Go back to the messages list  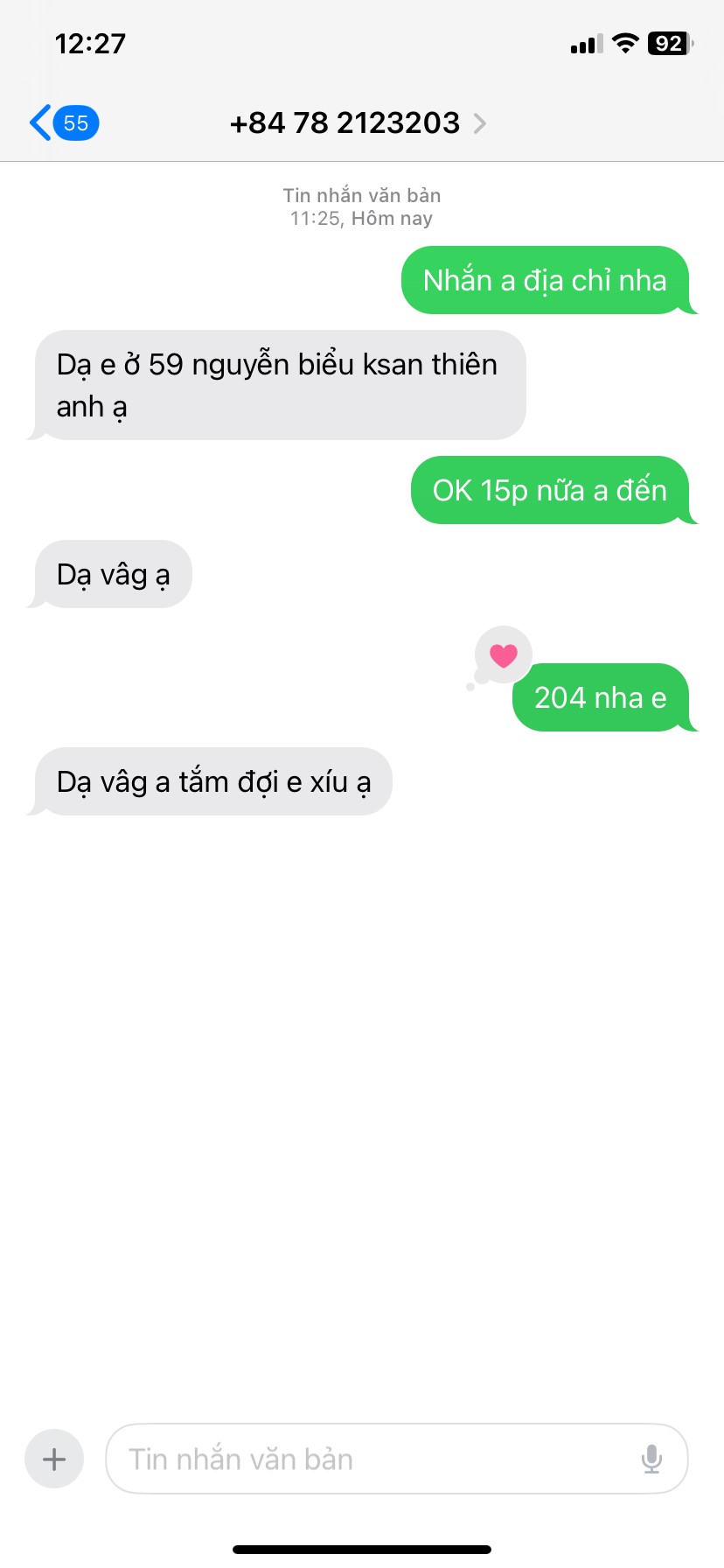(x=61, y=123)
